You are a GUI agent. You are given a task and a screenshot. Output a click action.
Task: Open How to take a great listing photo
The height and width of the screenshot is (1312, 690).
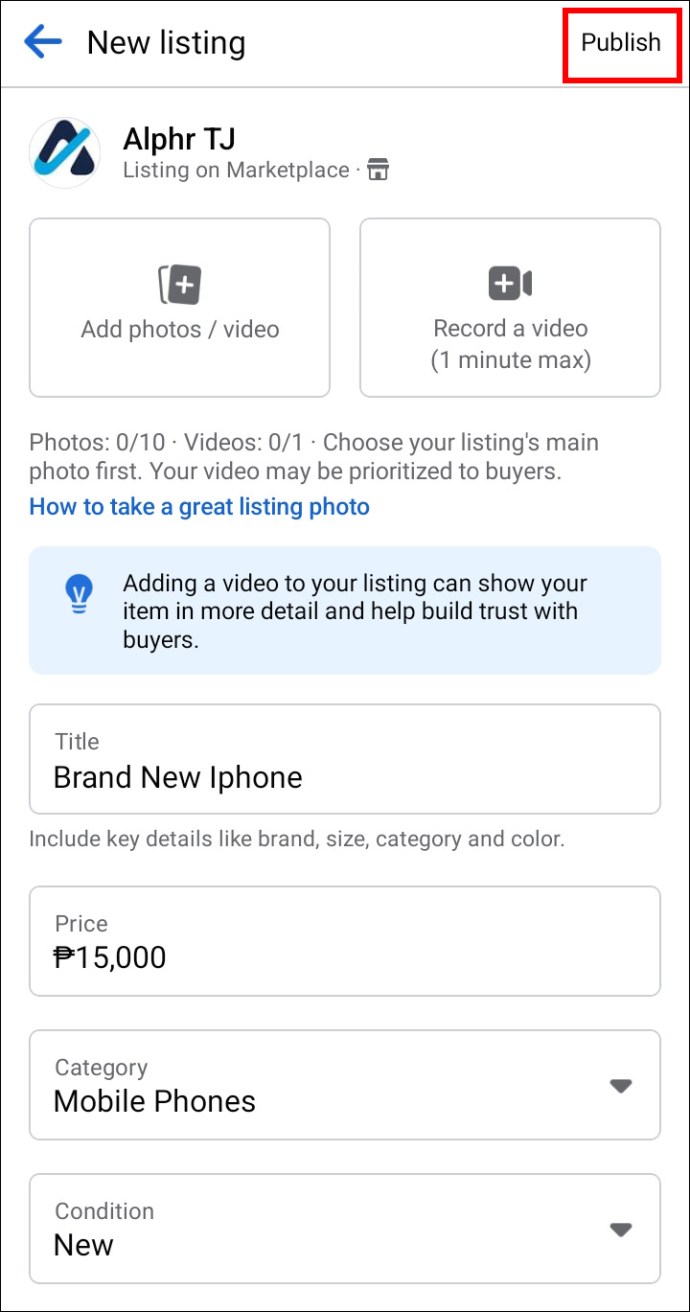pyautogui.click(x=199, y=507)
